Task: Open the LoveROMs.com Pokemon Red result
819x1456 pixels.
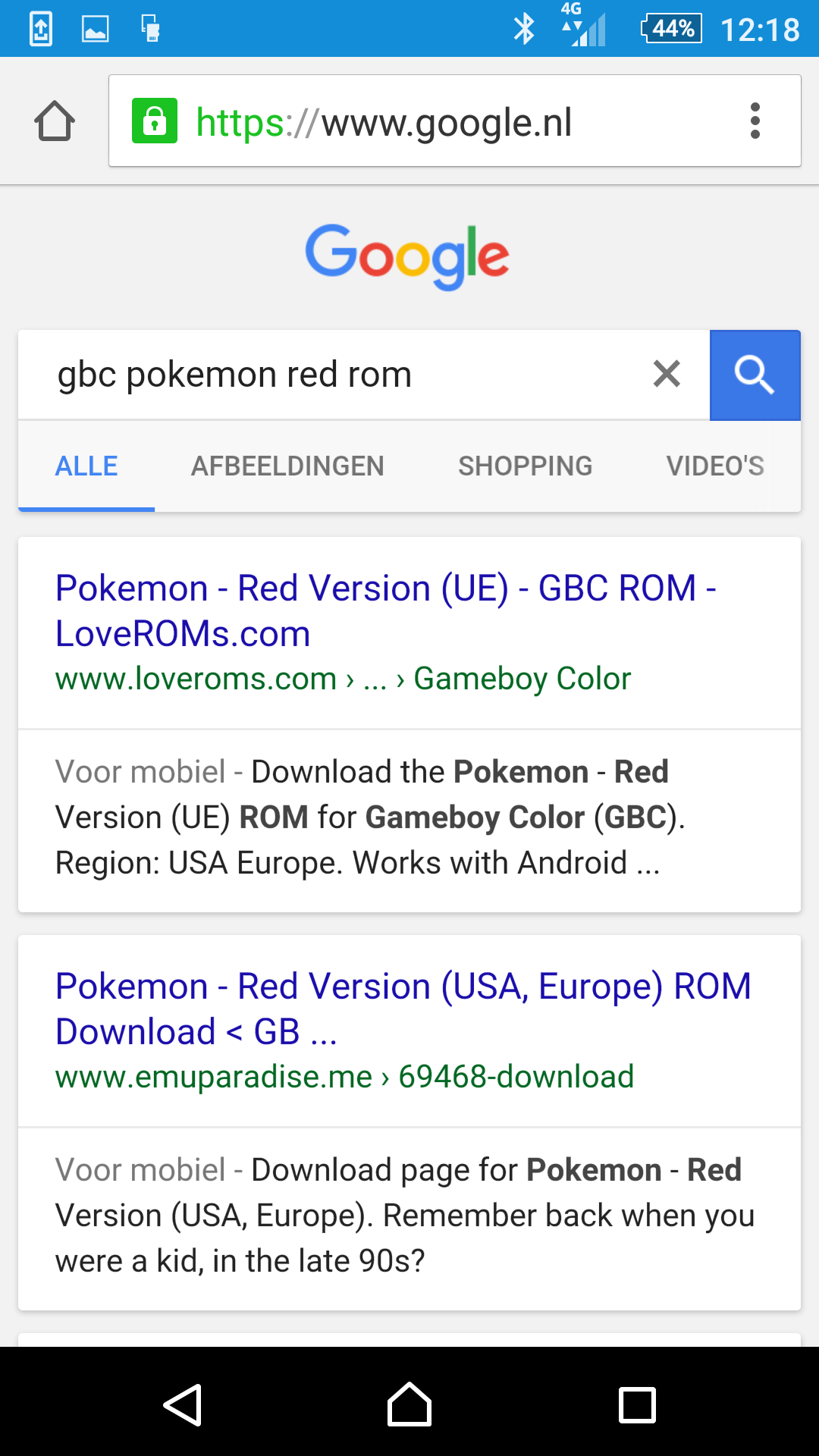Action: [385, 610]
